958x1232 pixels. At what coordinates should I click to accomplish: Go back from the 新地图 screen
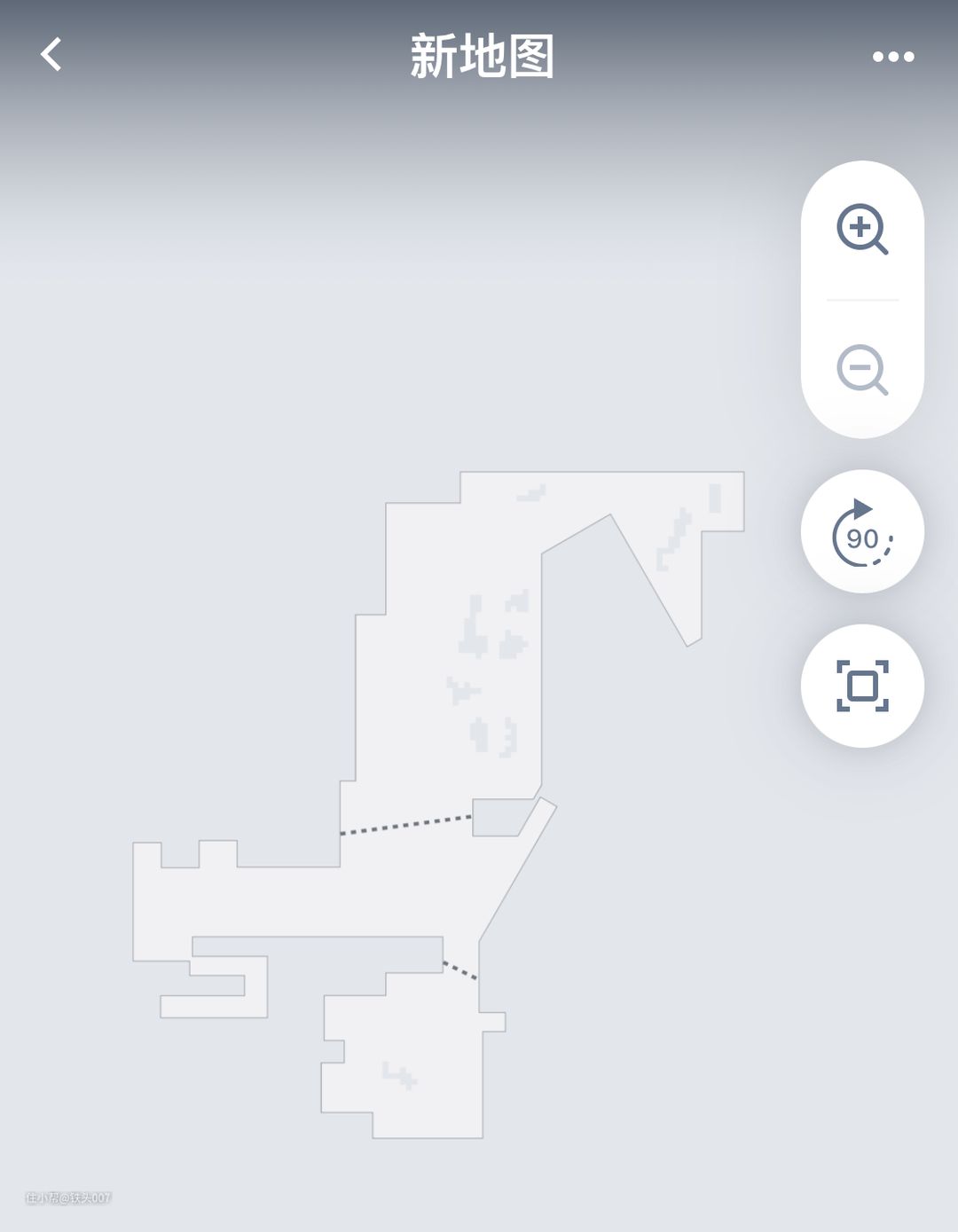[51, 55]
